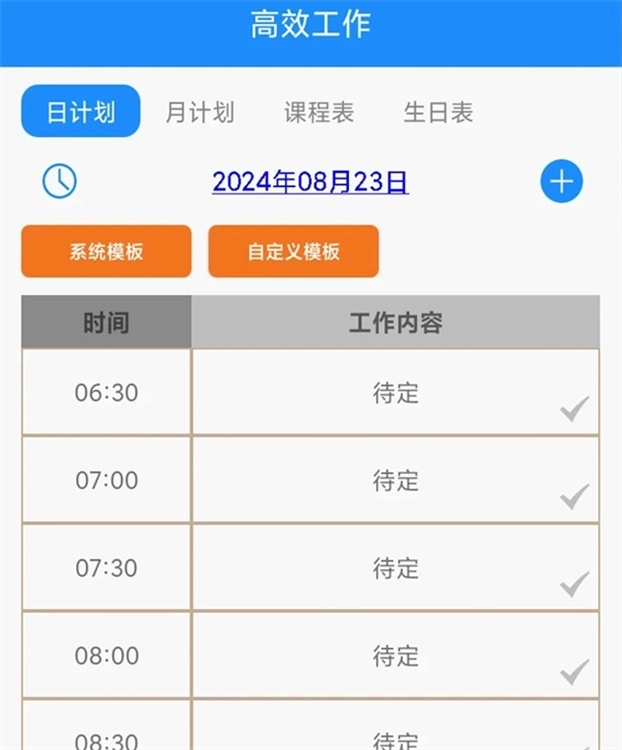Open the 07:00 work content cell
622x750 pixels.
pos(395,480)
